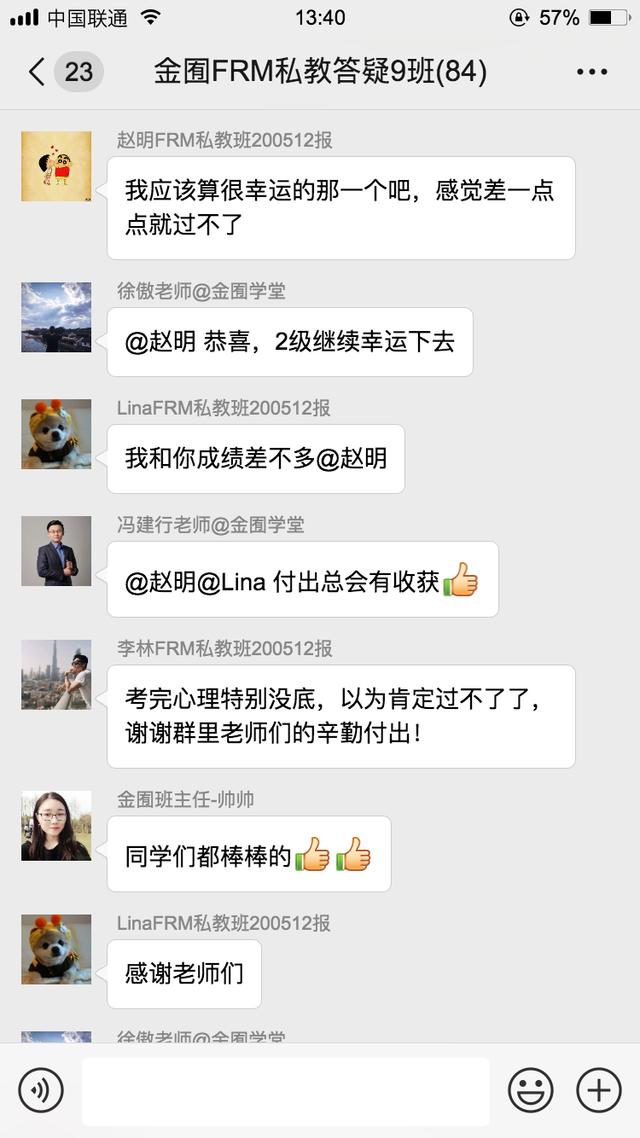
Task: Open the plus attachments menu
Action: (599, 1090)
